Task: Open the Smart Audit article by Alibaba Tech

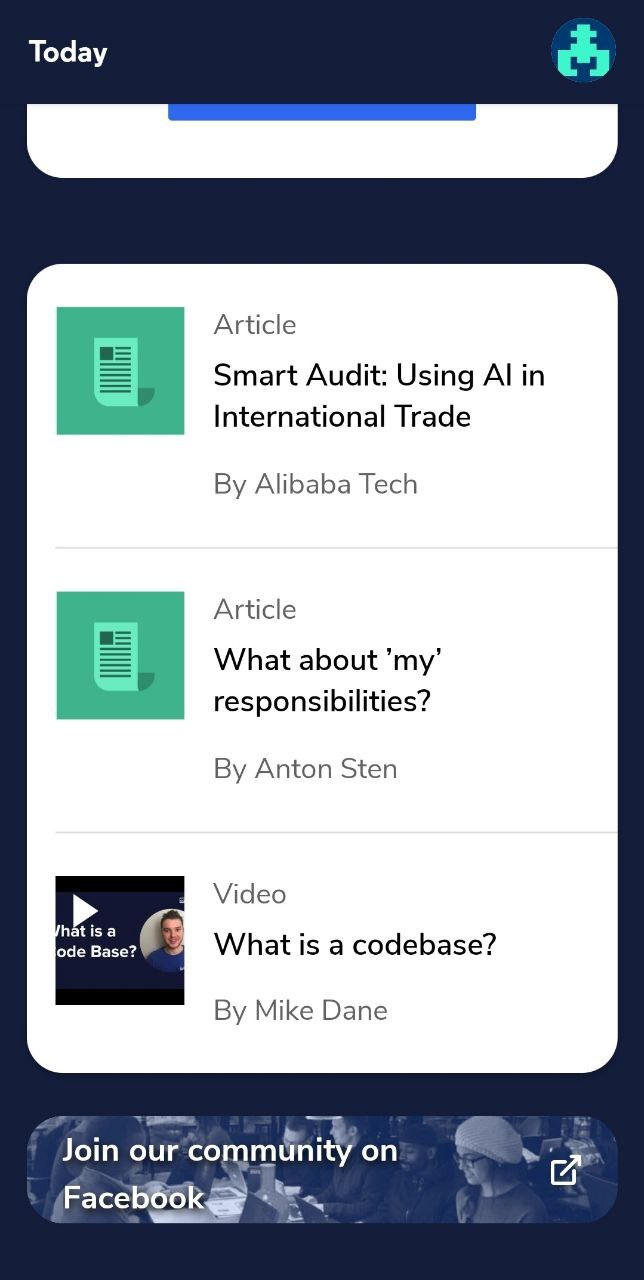Action: point(378,396)
